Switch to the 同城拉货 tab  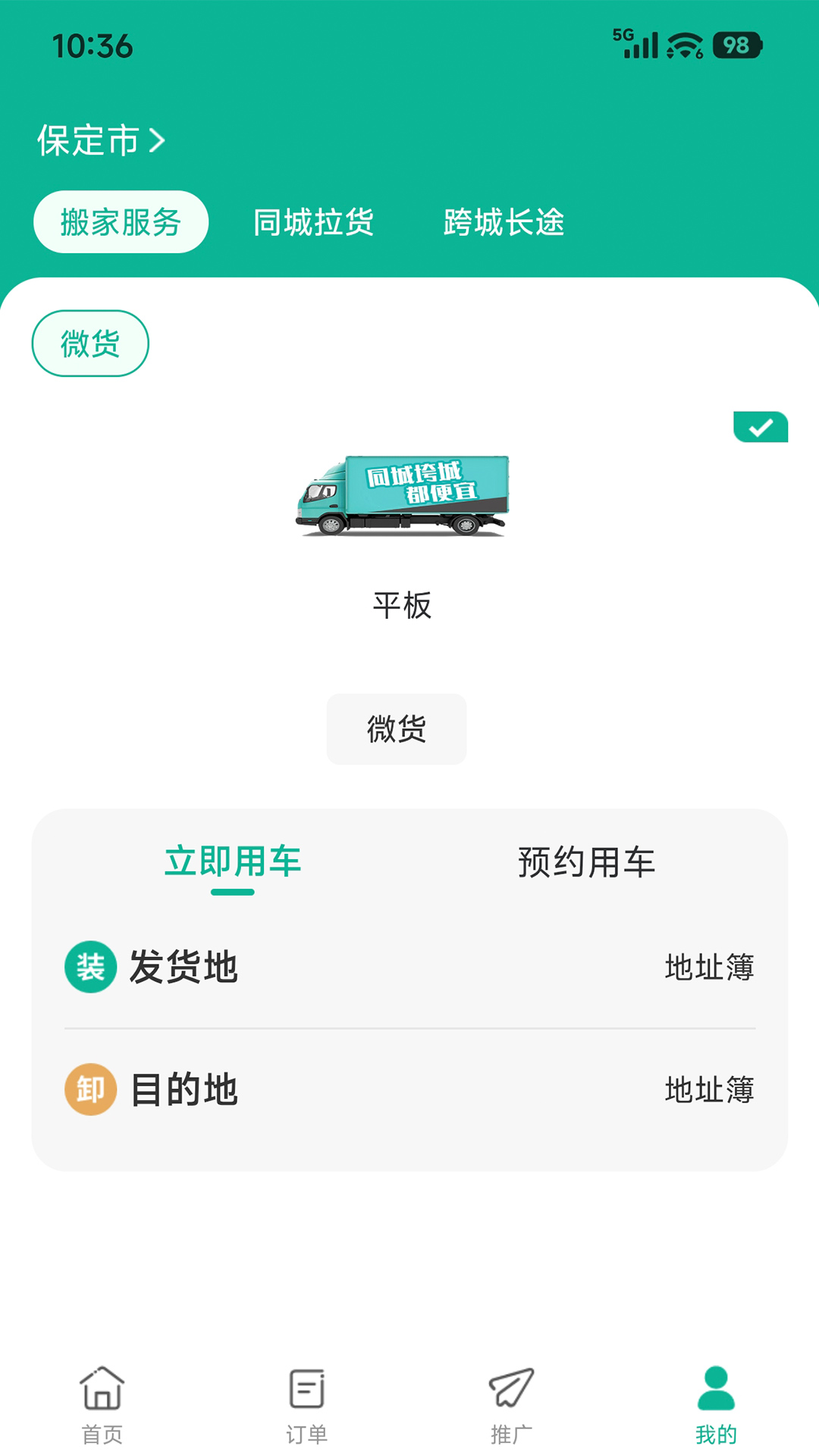click(313, 222)
